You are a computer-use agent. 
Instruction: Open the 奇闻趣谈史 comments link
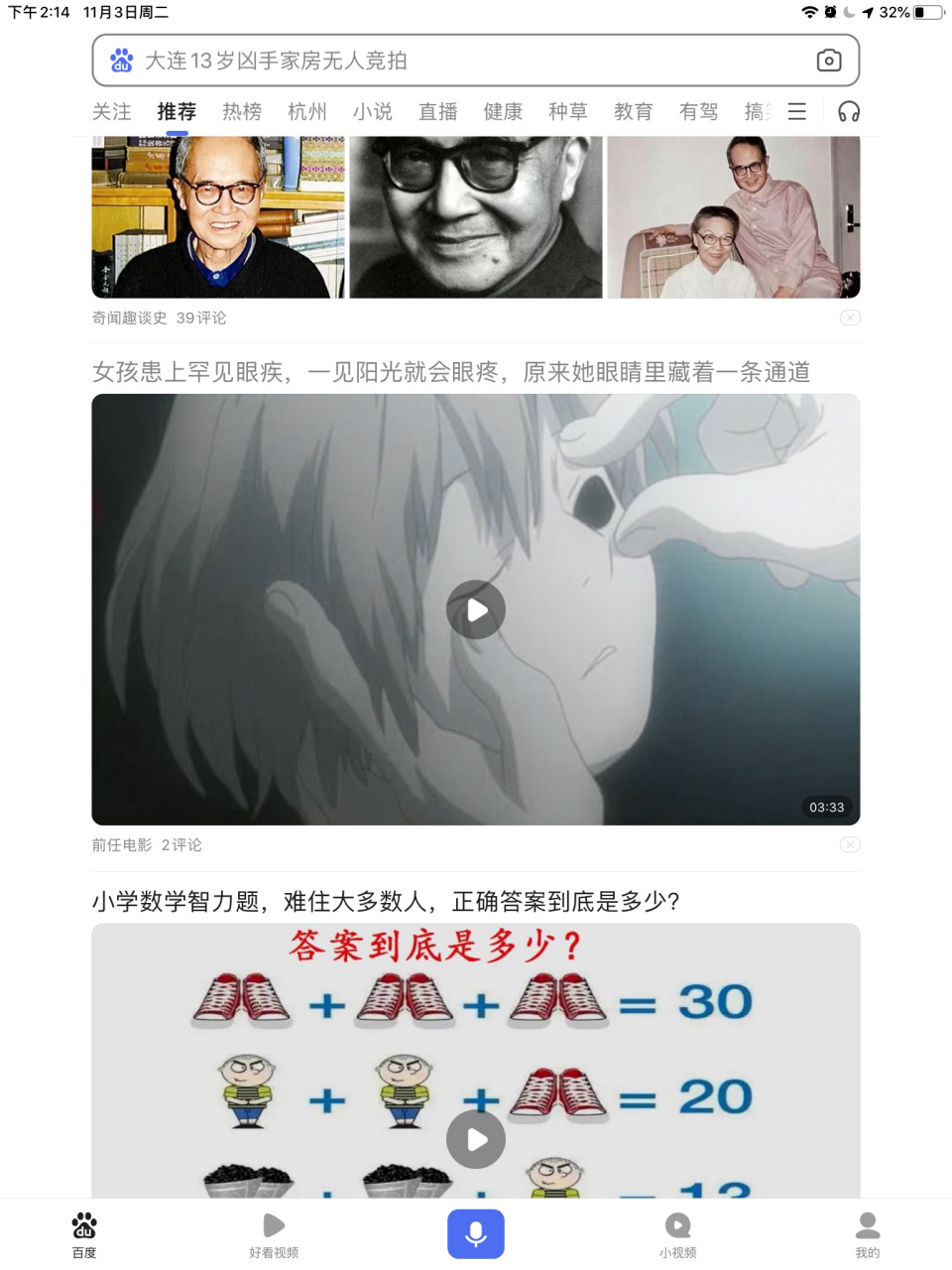159,317
